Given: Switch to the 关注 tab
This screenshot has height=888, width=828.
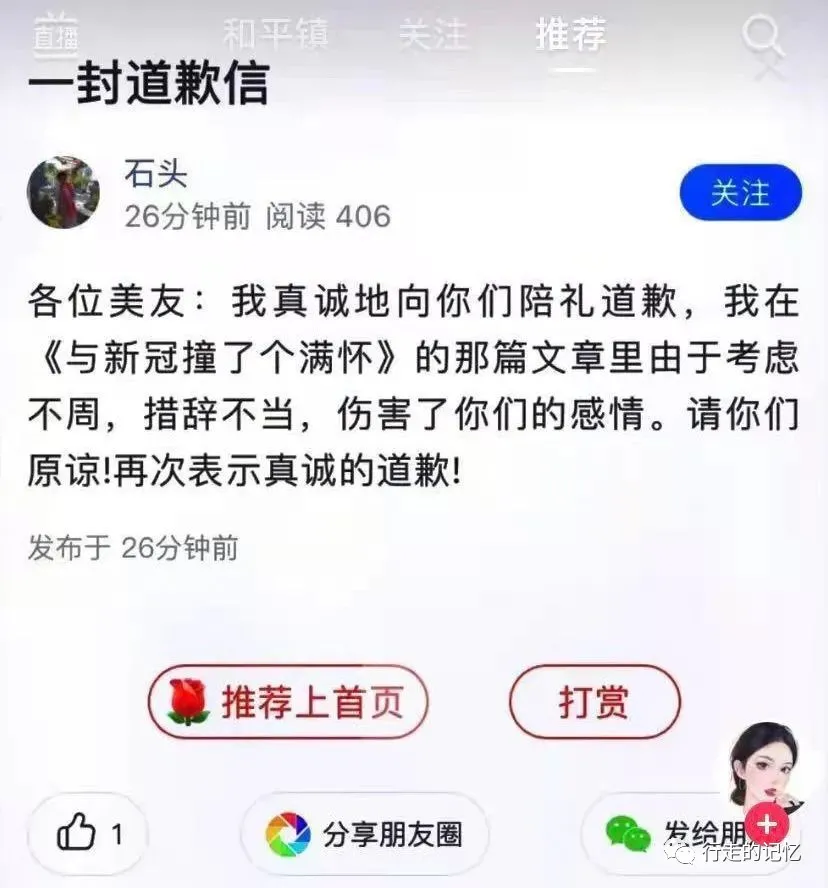Looking at the screenshot, I should (x=433, y=36).
